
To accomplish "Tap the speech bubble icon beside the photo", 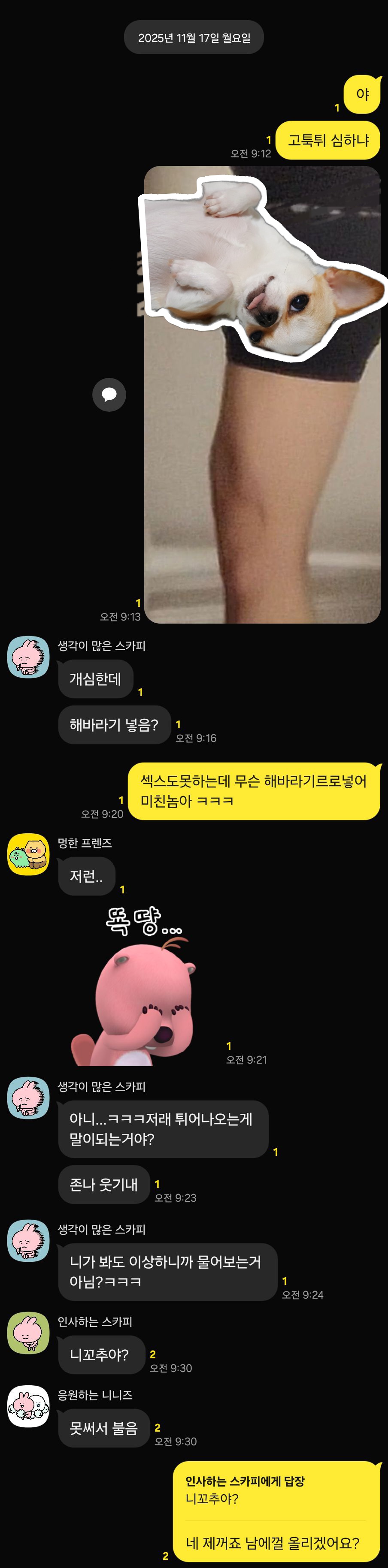I will 109,395.
